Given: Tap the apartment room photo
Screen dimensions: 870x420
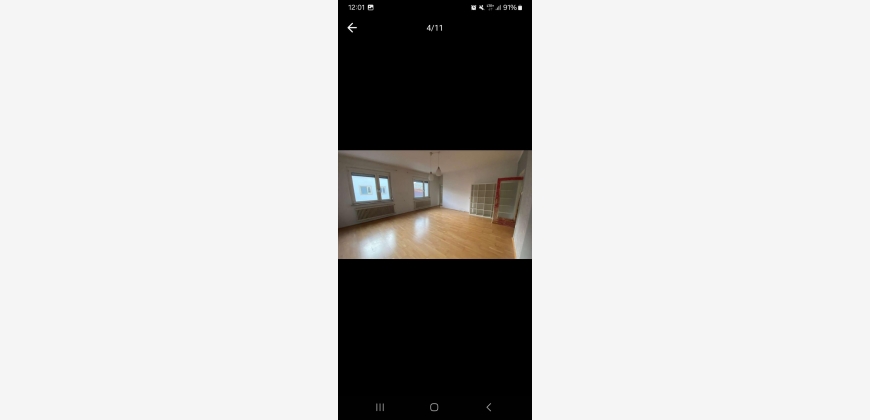Looking at the screenshot, I should [x=434, y=204].
